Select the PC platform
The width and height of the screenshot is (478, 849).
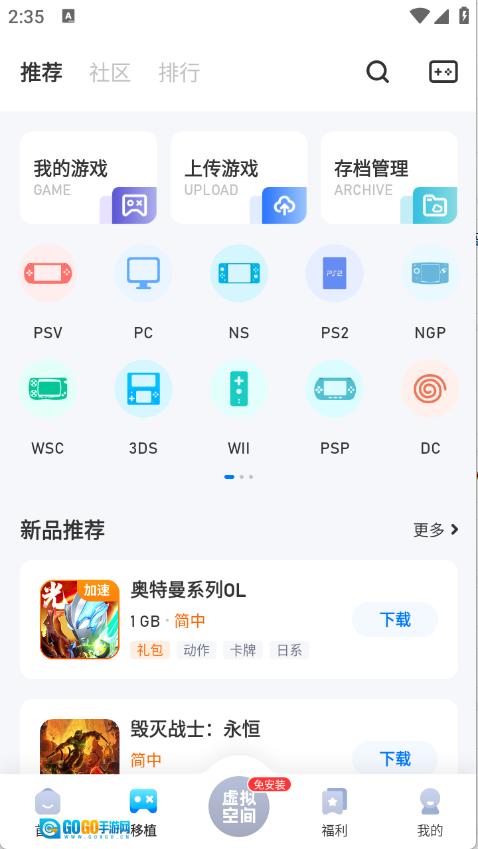143,293
